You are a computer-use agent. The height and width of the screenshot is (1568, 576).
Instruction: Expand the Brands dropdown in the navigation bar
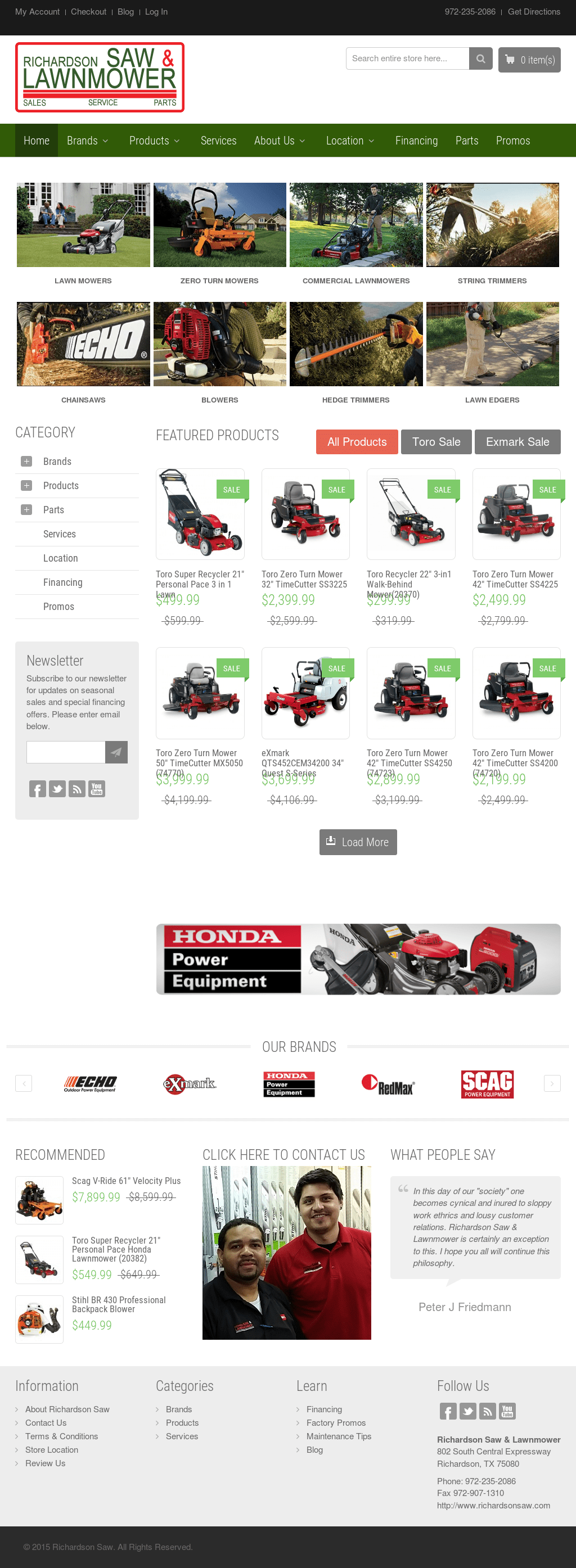[x=88, y=141]
